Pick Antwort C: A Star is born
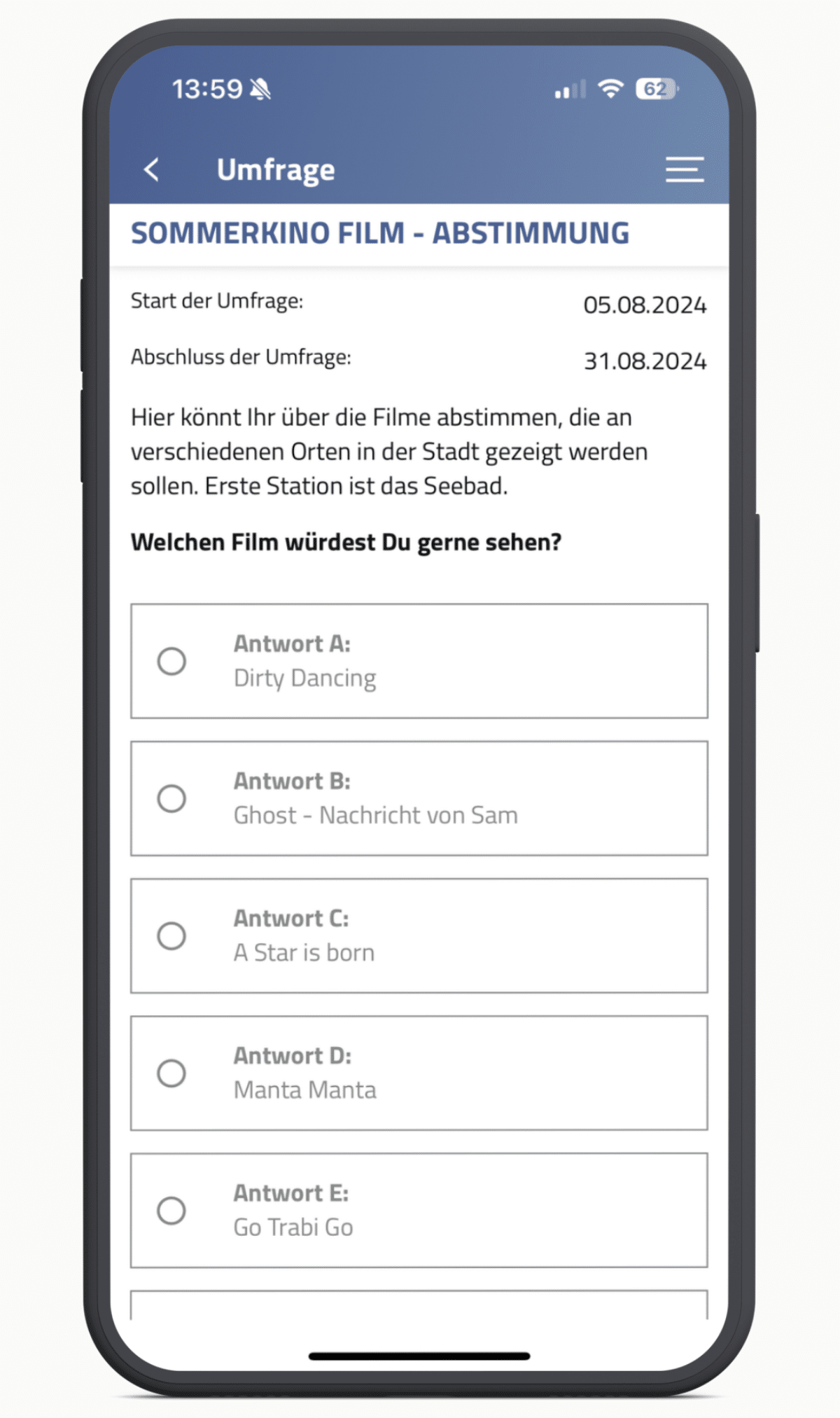This screenshot has width=840, height=1418. click(419, 936)
